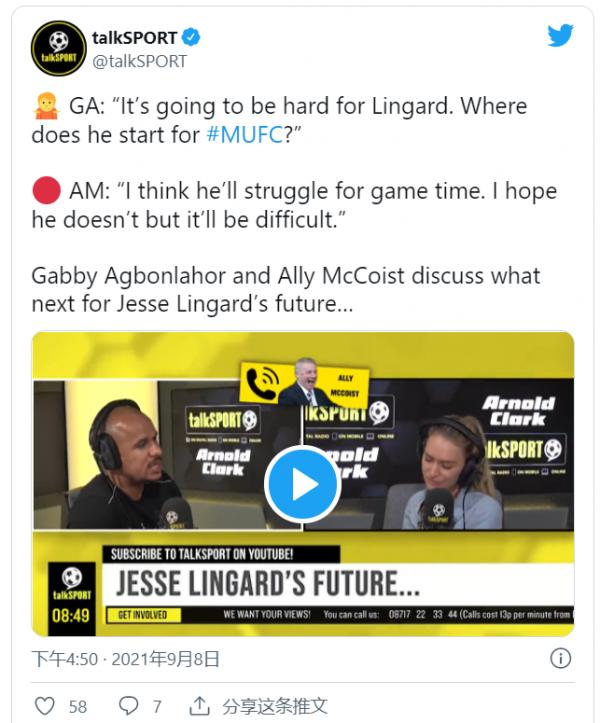The width and height of the screenshot is (600, 723).
Task: Tap the @talkSPORT handle
Action: 139,61
